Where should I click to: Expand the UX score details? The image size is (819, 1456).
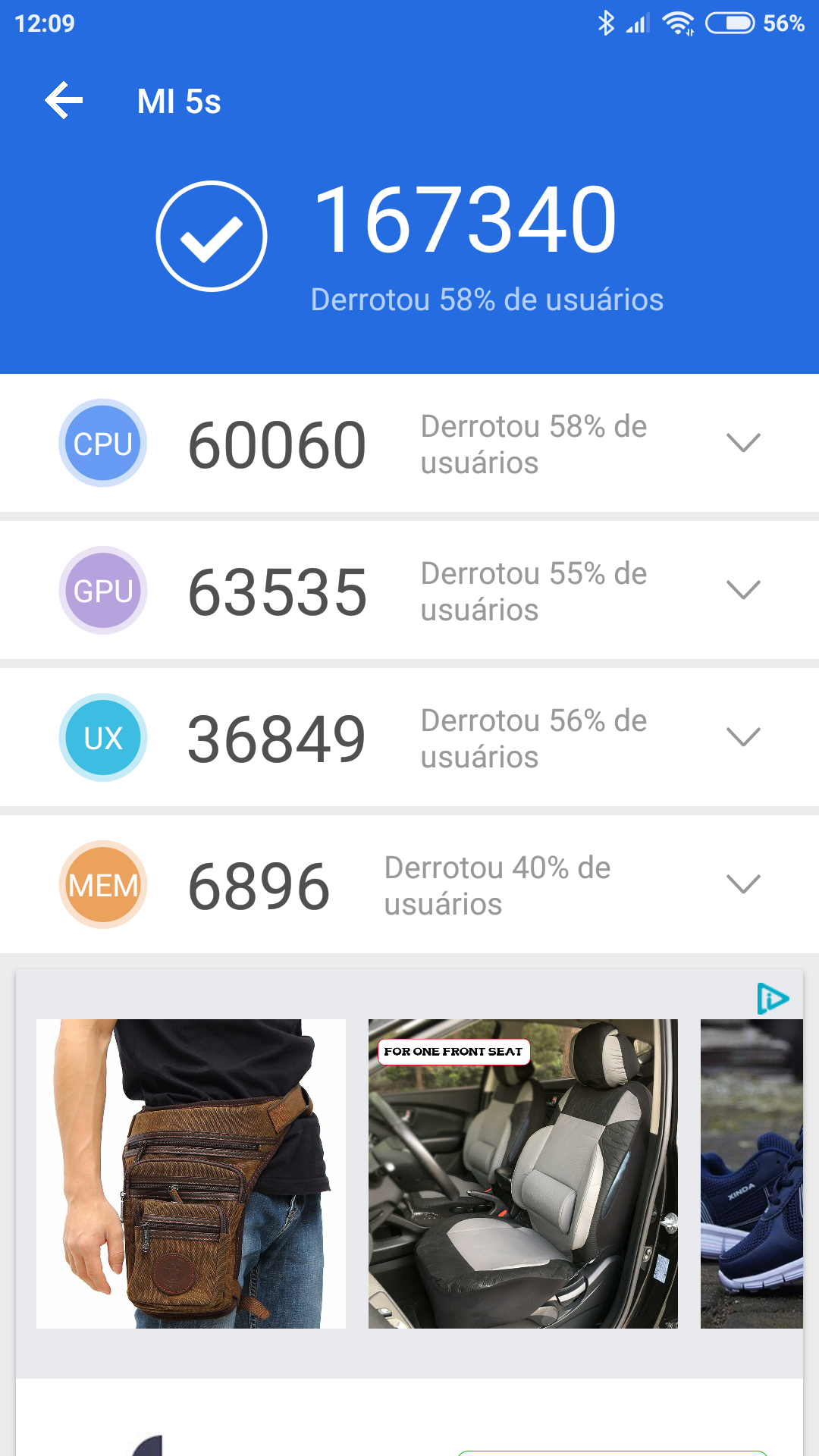[x=743, y=737]
